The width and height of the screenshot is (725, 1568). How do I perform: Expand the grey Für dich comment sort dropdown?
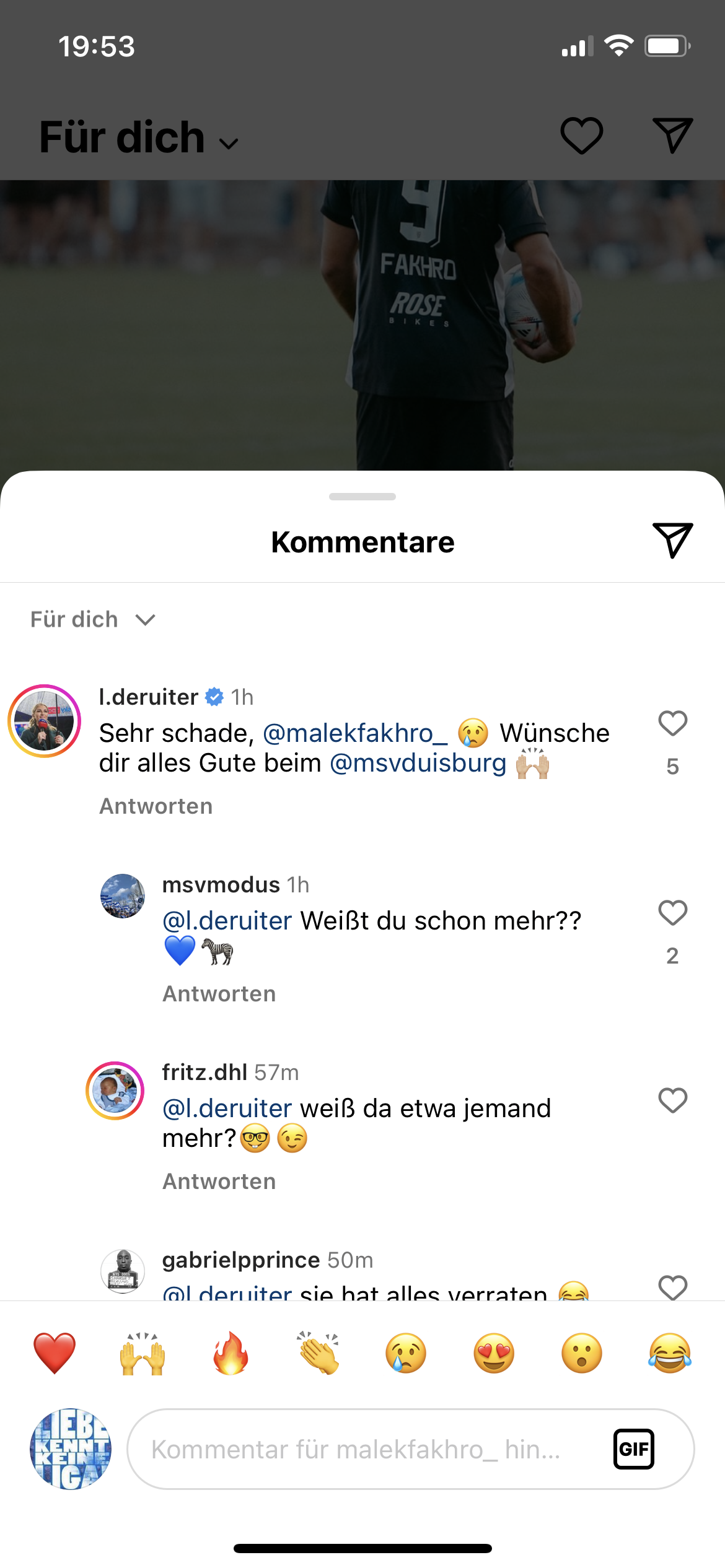(93, 619)
